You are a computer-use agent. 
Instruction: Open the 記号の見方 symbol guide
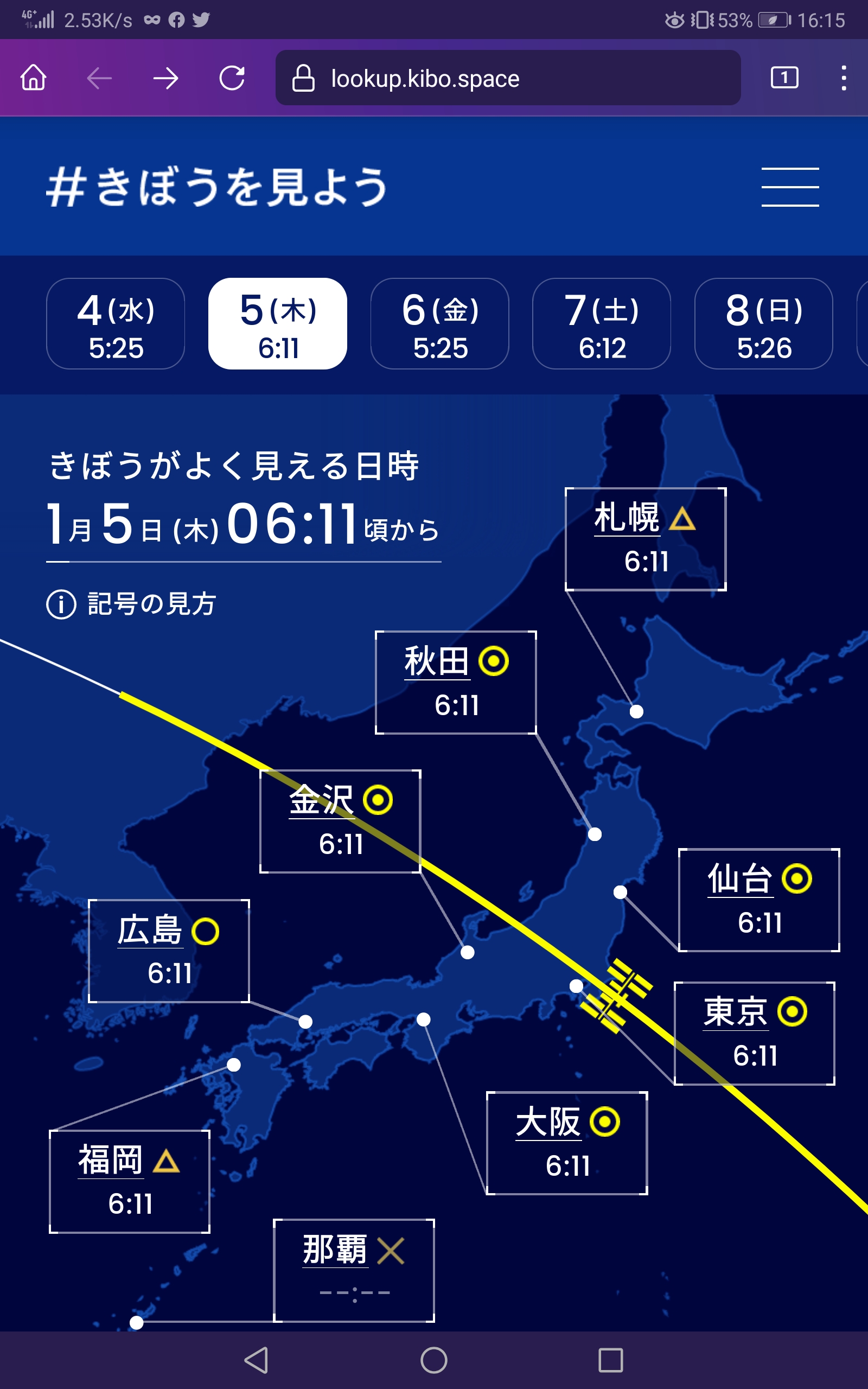[131, 604]
